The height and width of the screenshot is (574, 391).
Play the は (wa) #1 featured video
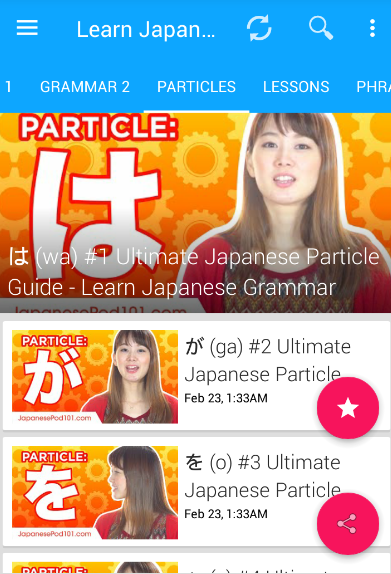196,213
